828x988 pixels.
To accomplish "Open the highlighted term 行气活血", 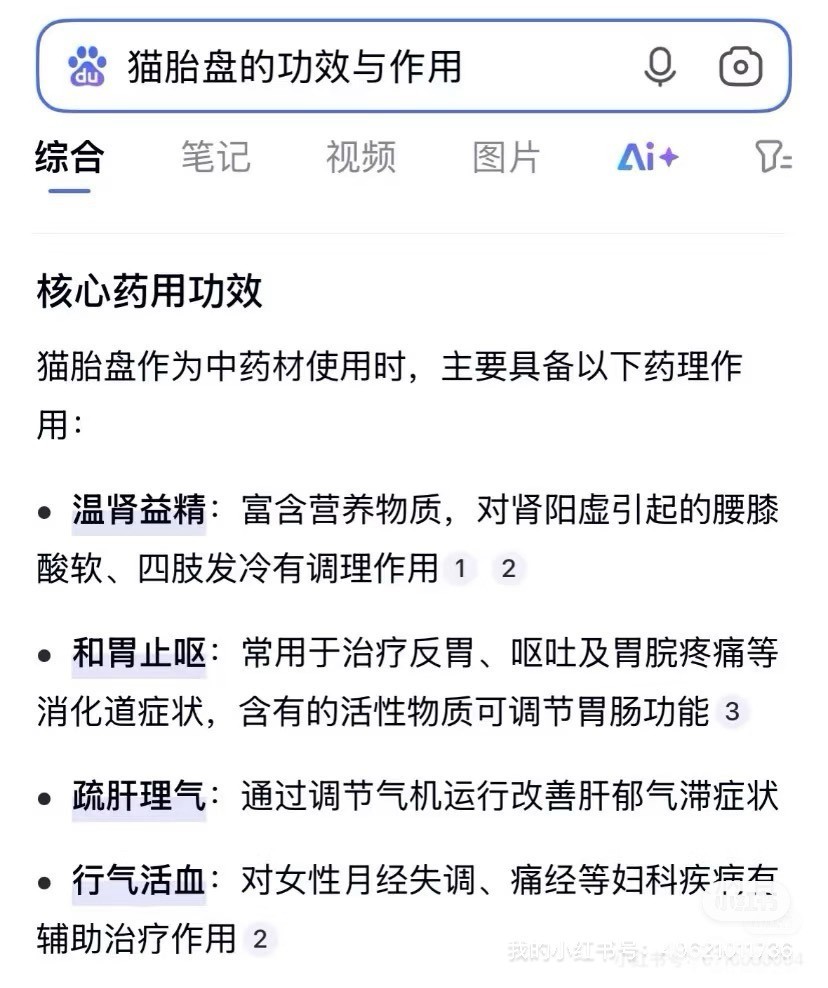I will point(139,882).
